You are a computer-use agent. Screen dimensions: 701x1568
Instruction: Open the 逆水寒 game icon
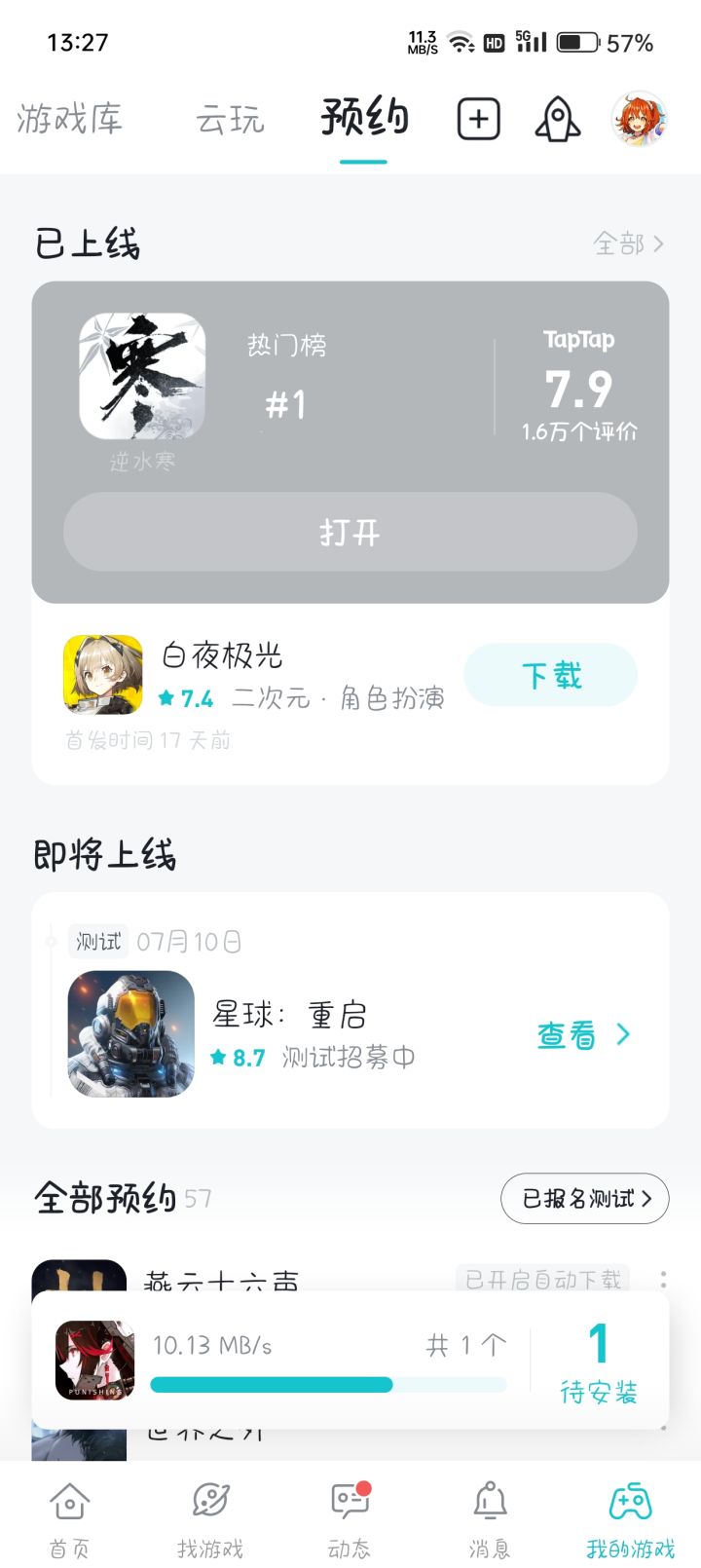click(x=142, y=376)
